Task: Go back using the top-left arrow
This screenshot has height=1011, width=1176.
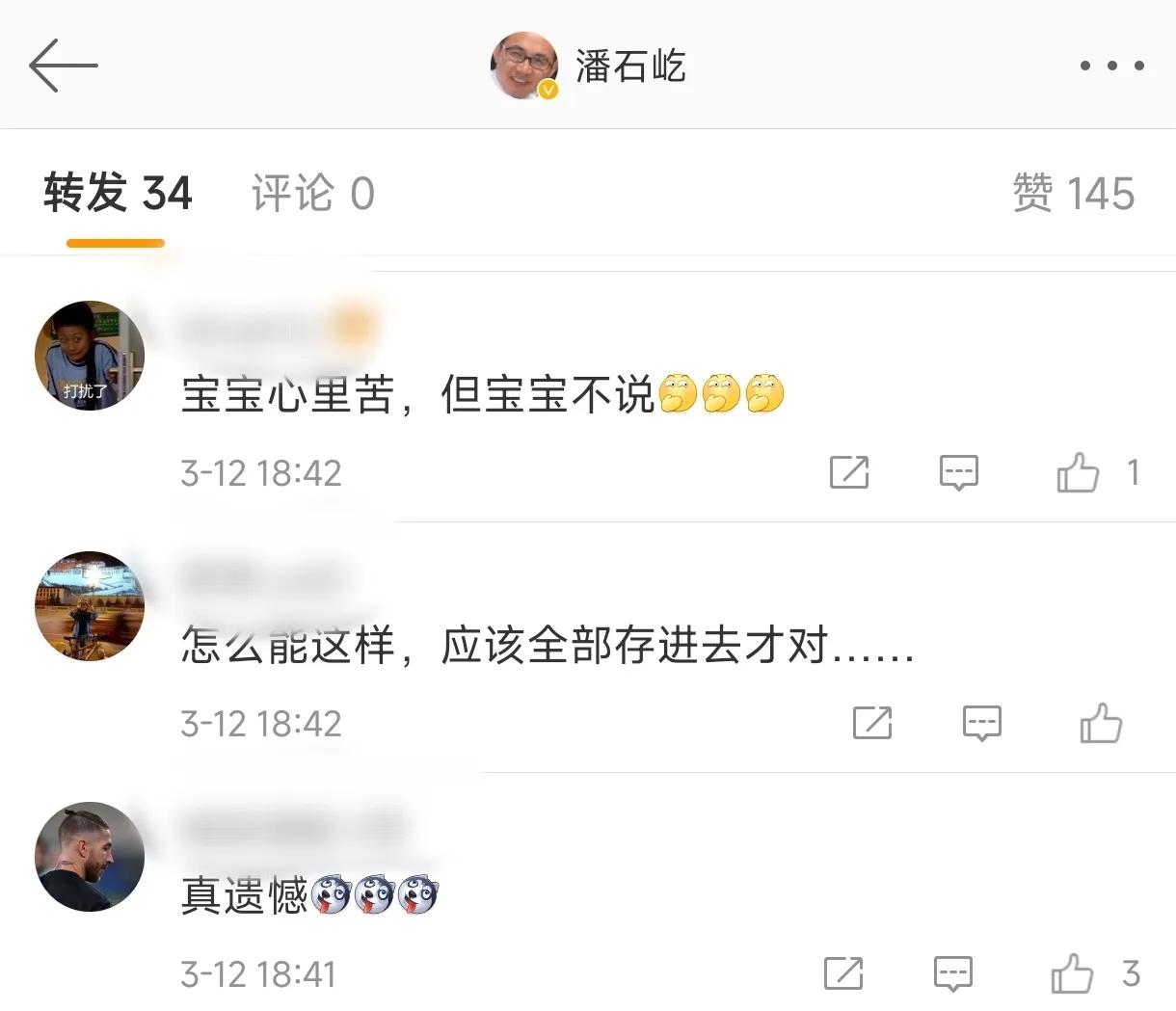Action: pos(63,66)
